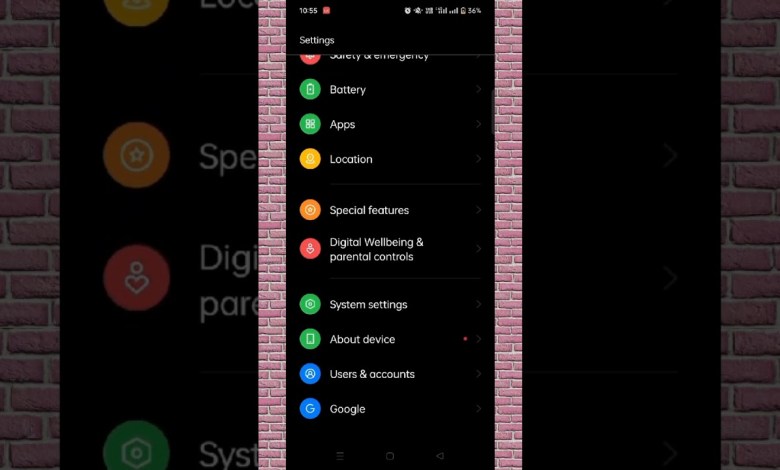Open Battery settings
This screenshot has height=470, width=780.
point(348,90)
